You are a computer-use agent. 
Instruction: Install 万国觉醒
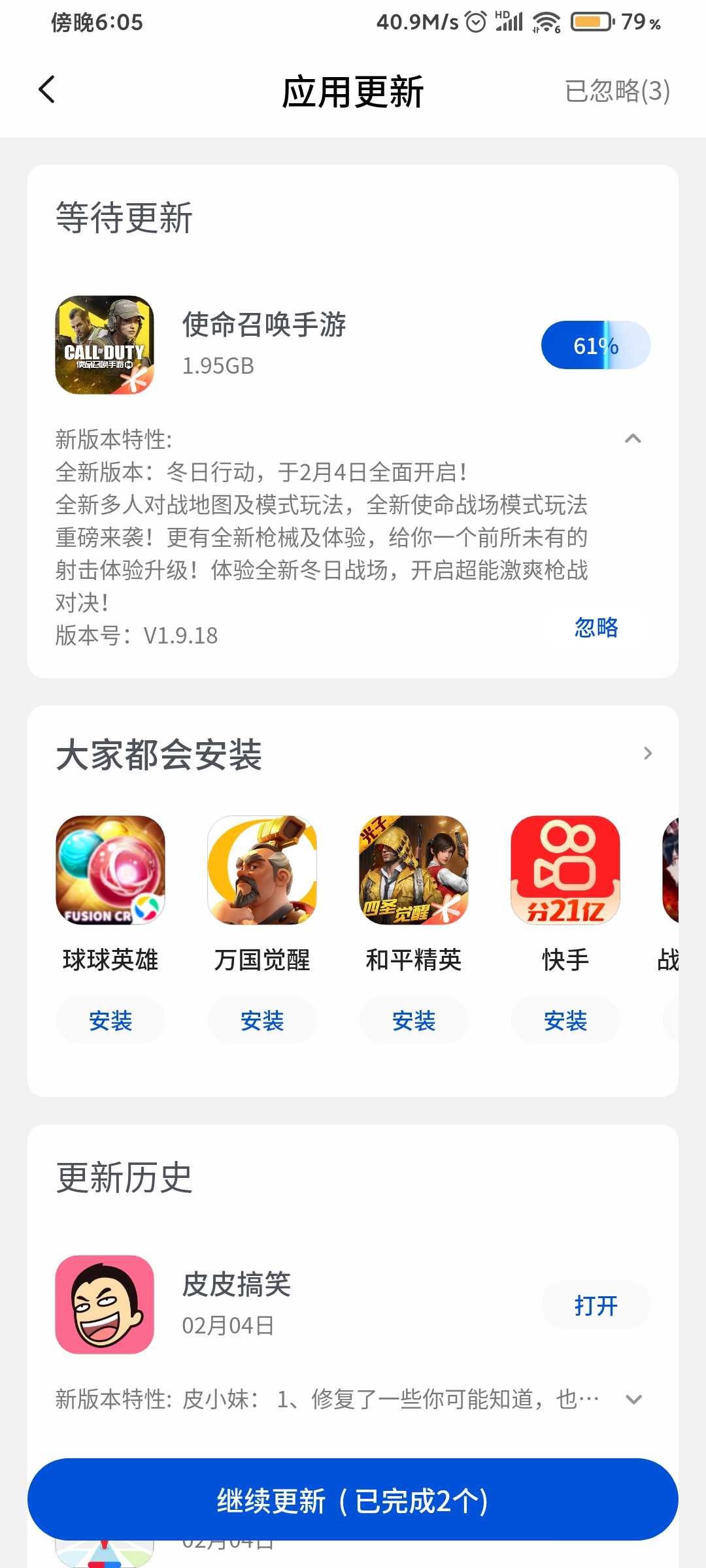(x=262, y=1021)
